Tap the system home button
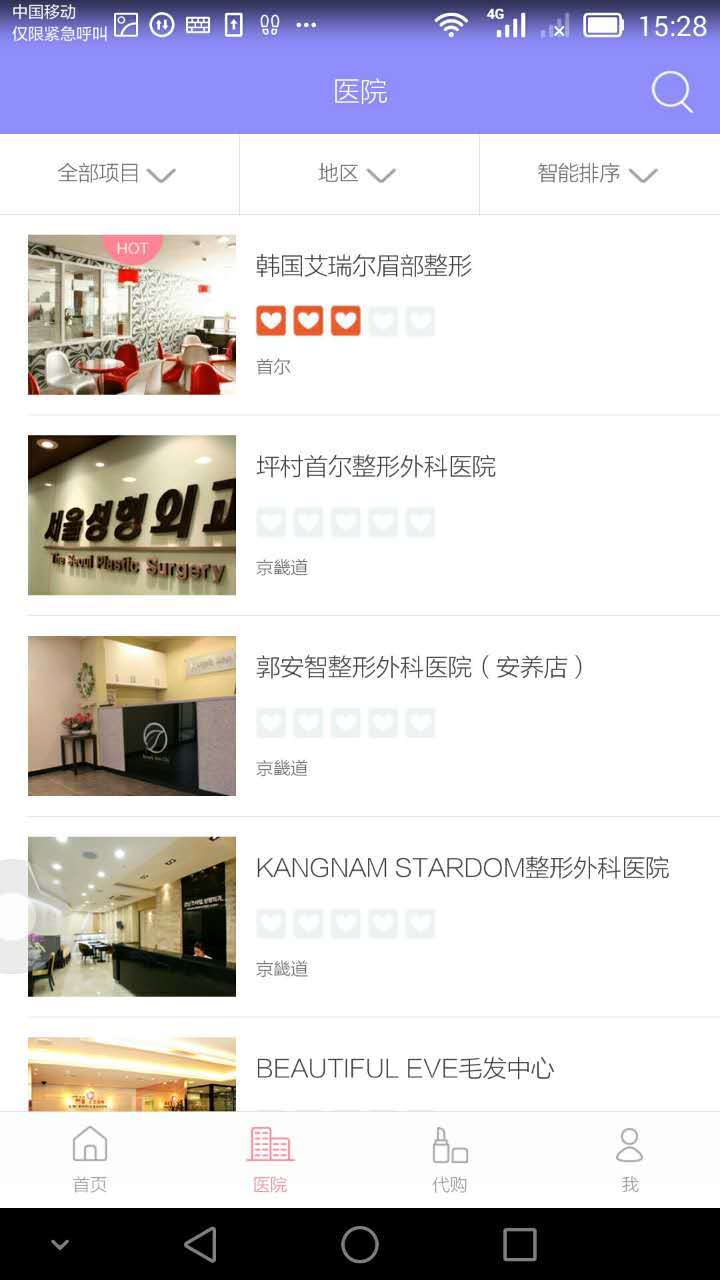720x1280 pixels. pos(360,1245)
